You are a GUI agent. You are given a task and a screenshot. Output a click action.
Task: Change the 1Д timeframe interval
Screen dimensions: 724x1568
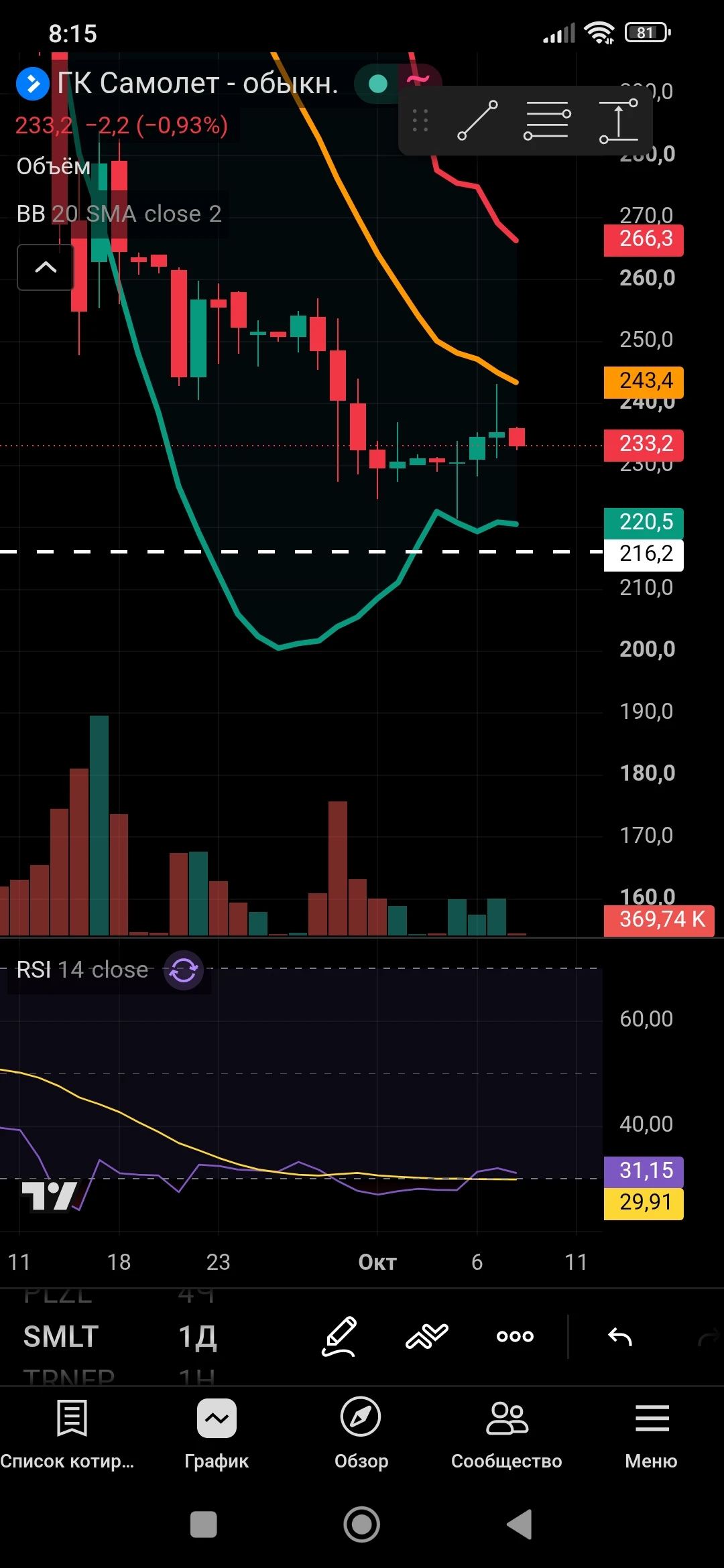(197, 1336)
